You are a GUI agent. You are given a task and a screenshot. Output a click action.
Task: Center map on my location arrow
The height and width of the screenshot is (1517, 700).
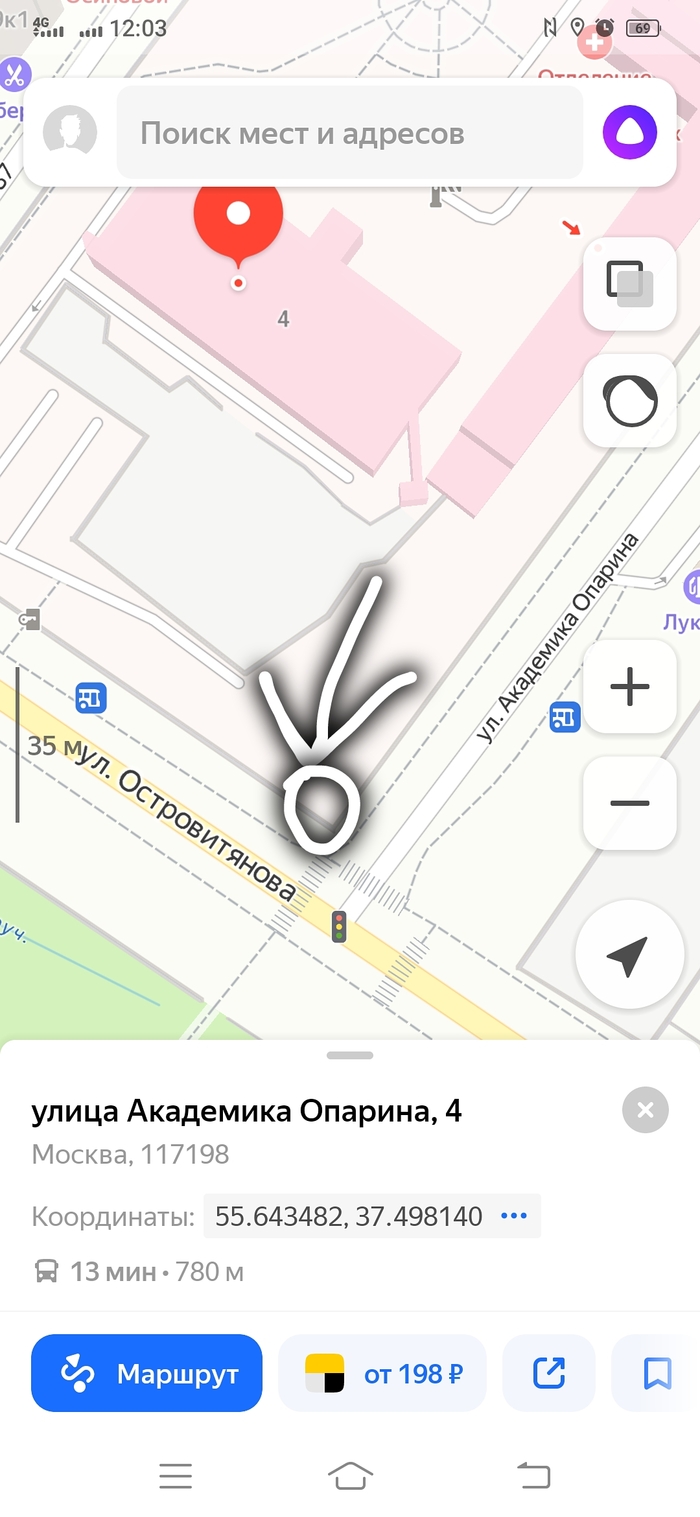pos(629,955)
